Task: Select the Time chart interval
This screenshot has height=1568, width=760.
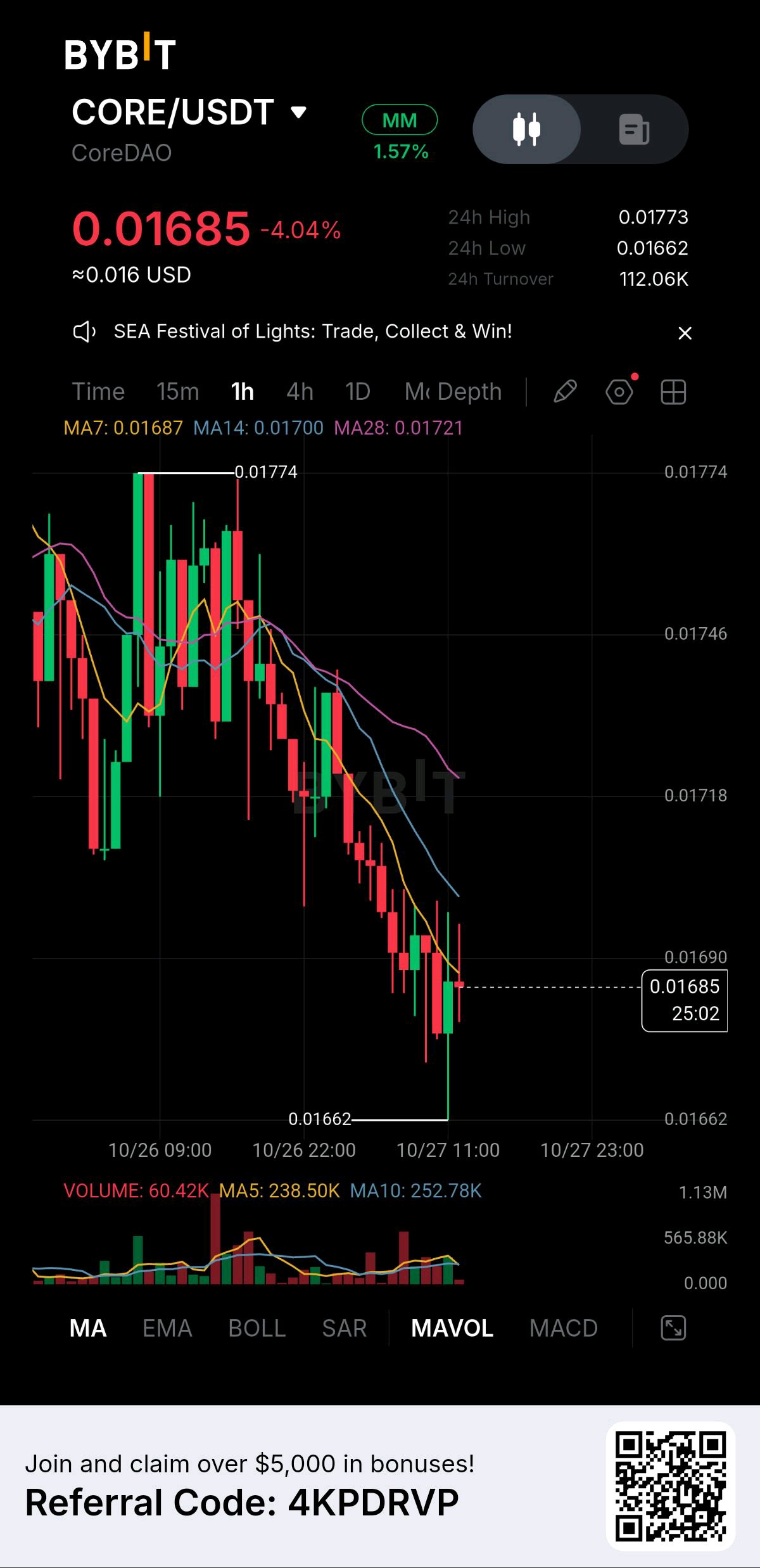Action: 98,392
